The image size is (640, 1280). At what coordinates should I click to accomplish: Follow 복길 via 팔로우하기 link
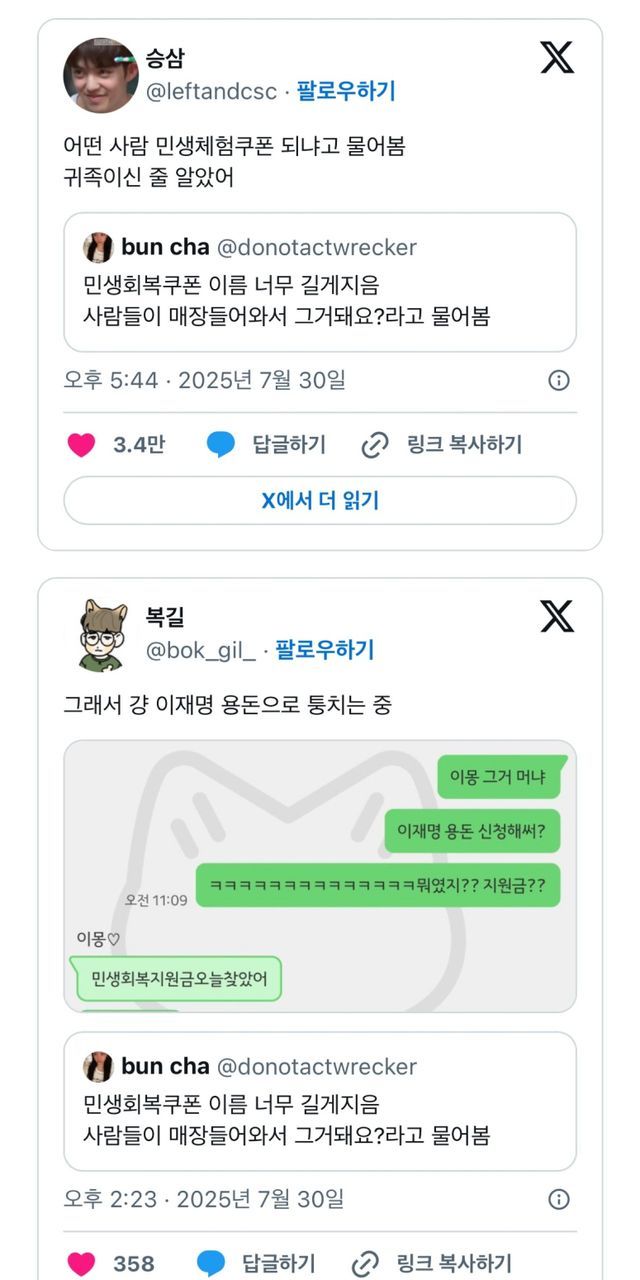pos(324,650)
